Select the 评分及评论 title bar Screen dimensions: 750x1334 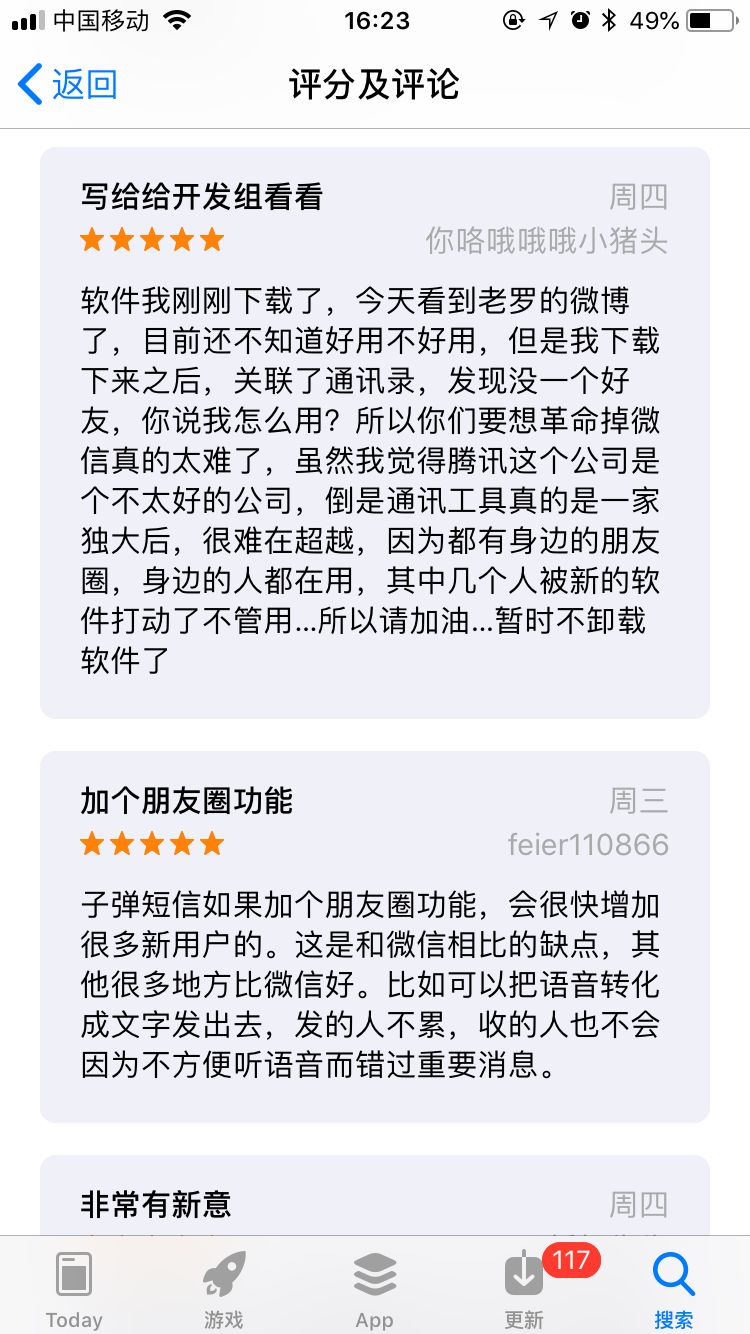[375, 85]
